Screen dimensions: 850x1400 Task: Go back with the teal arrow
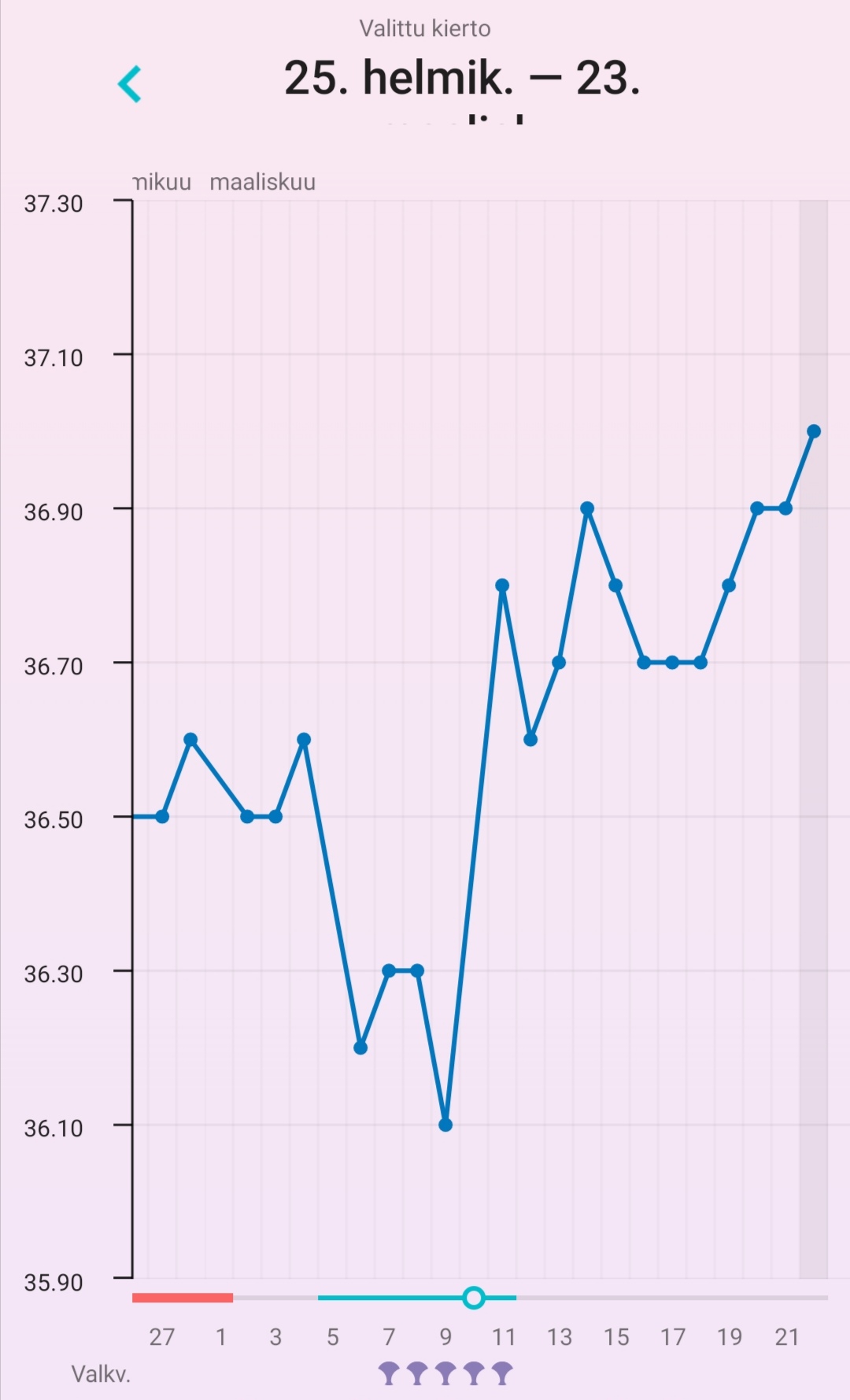pyautogui.click(x=130, y=83)
